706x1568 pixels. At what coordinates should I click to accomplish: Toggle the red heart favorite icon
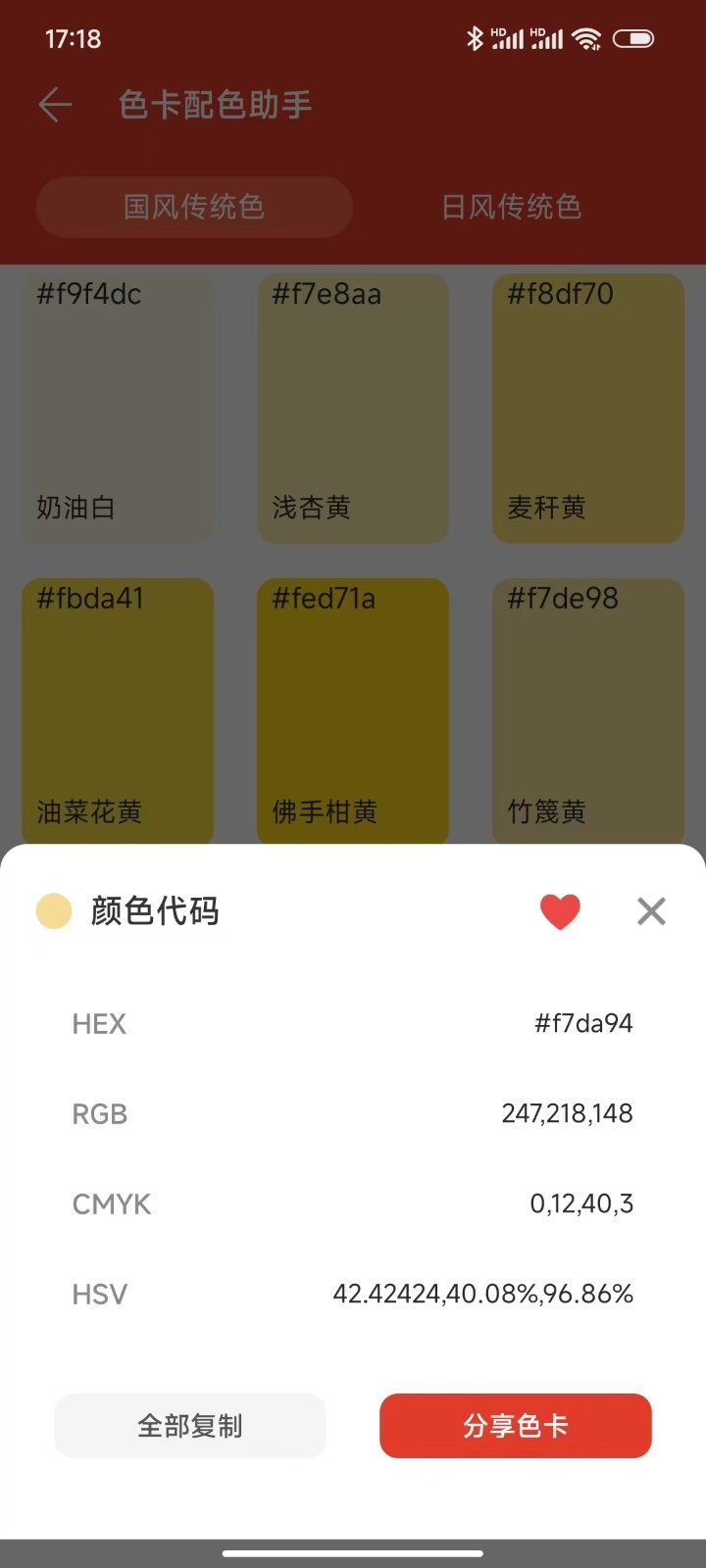tap(560, 911)
